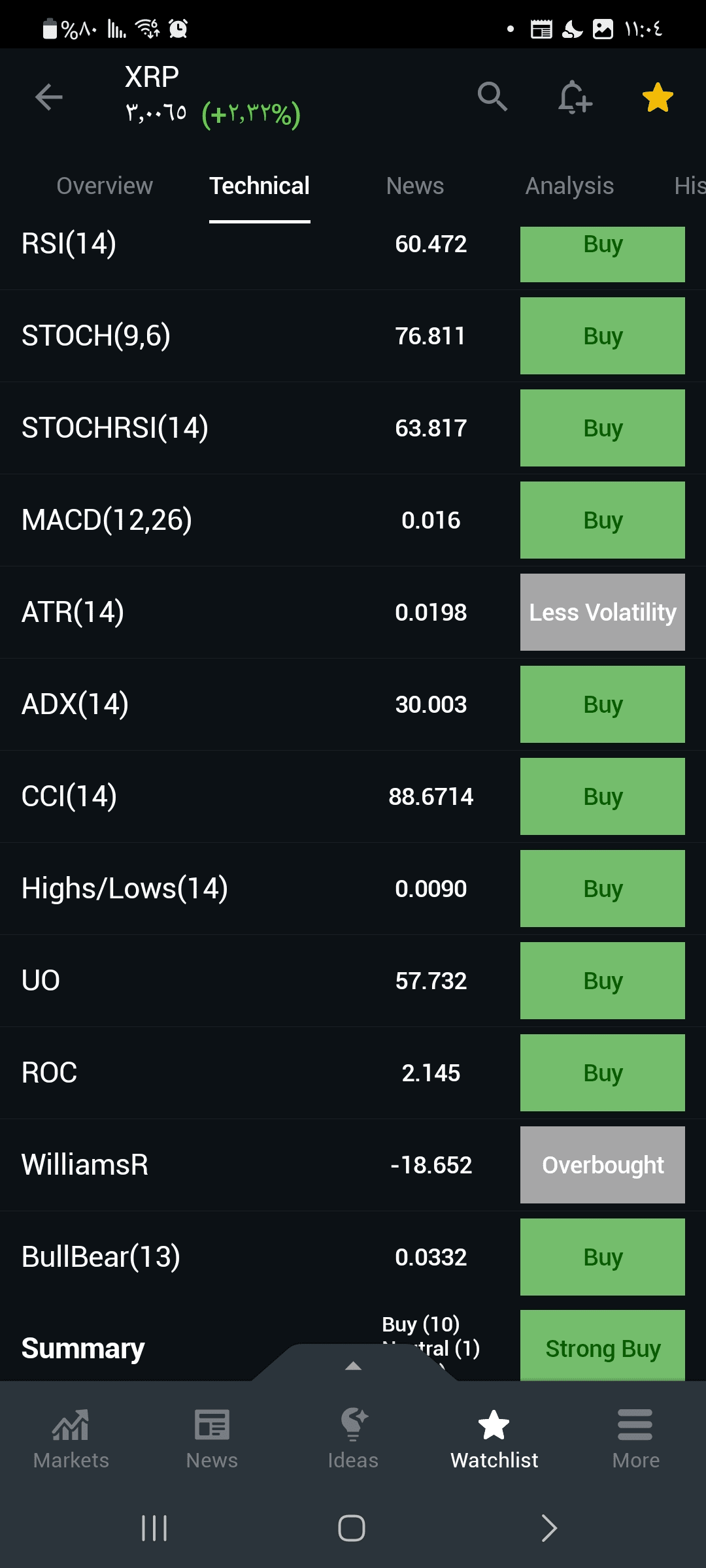Screen dimensions: 706x1568
Task: Expand the bottom drawer handle arrow
Action: click(353, 1365)
